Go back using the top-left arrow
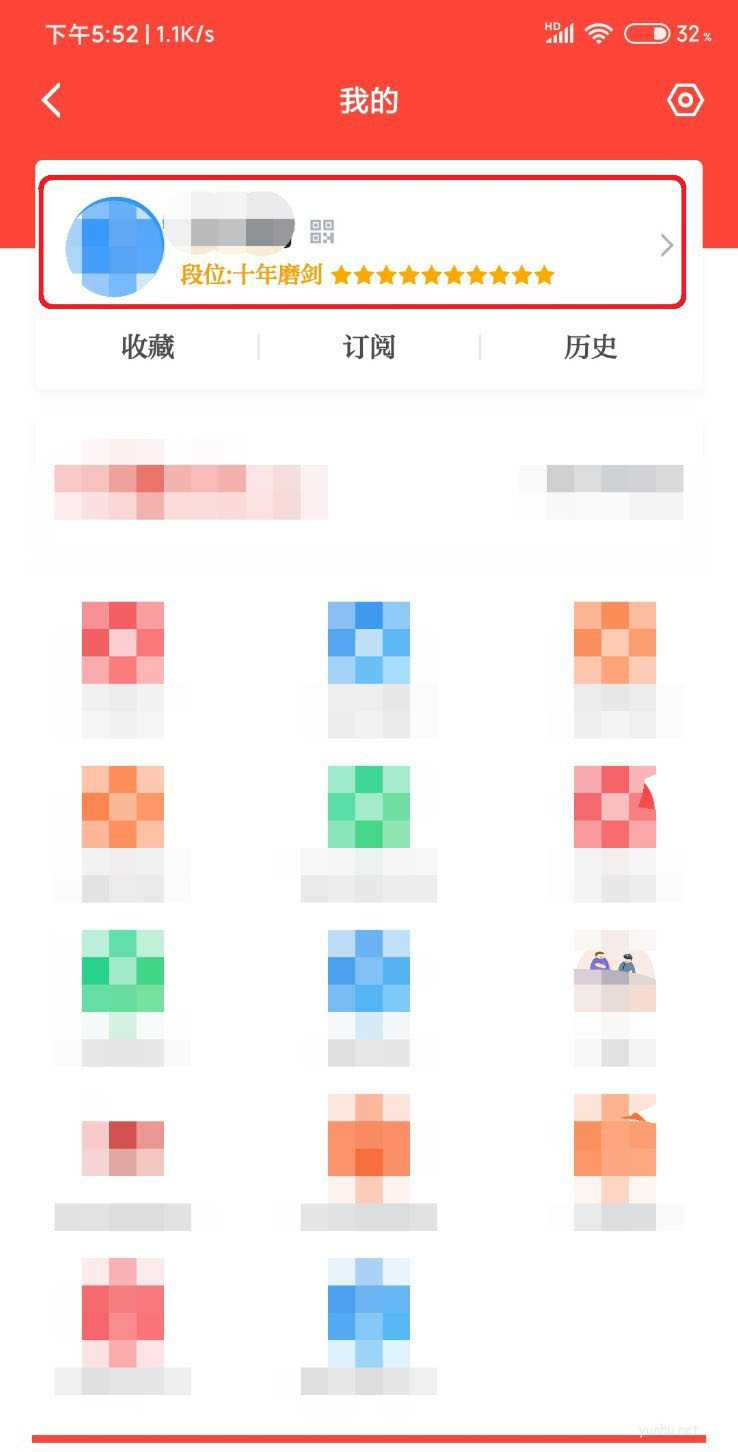This screenshot has height=1452, width=738. click(x=52, y=101)
